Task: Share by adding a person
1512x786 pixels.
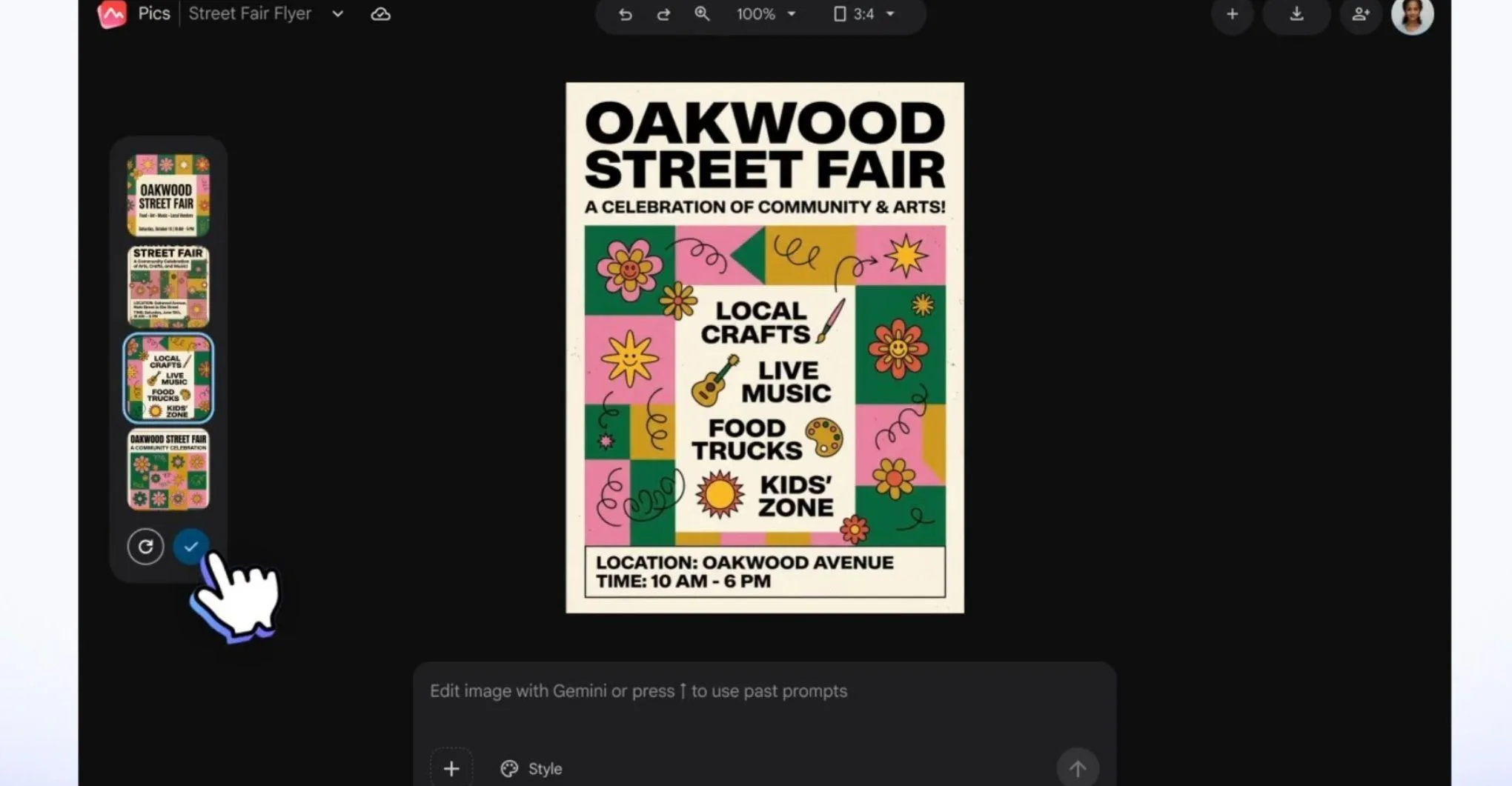Action: coord(1360,14)
